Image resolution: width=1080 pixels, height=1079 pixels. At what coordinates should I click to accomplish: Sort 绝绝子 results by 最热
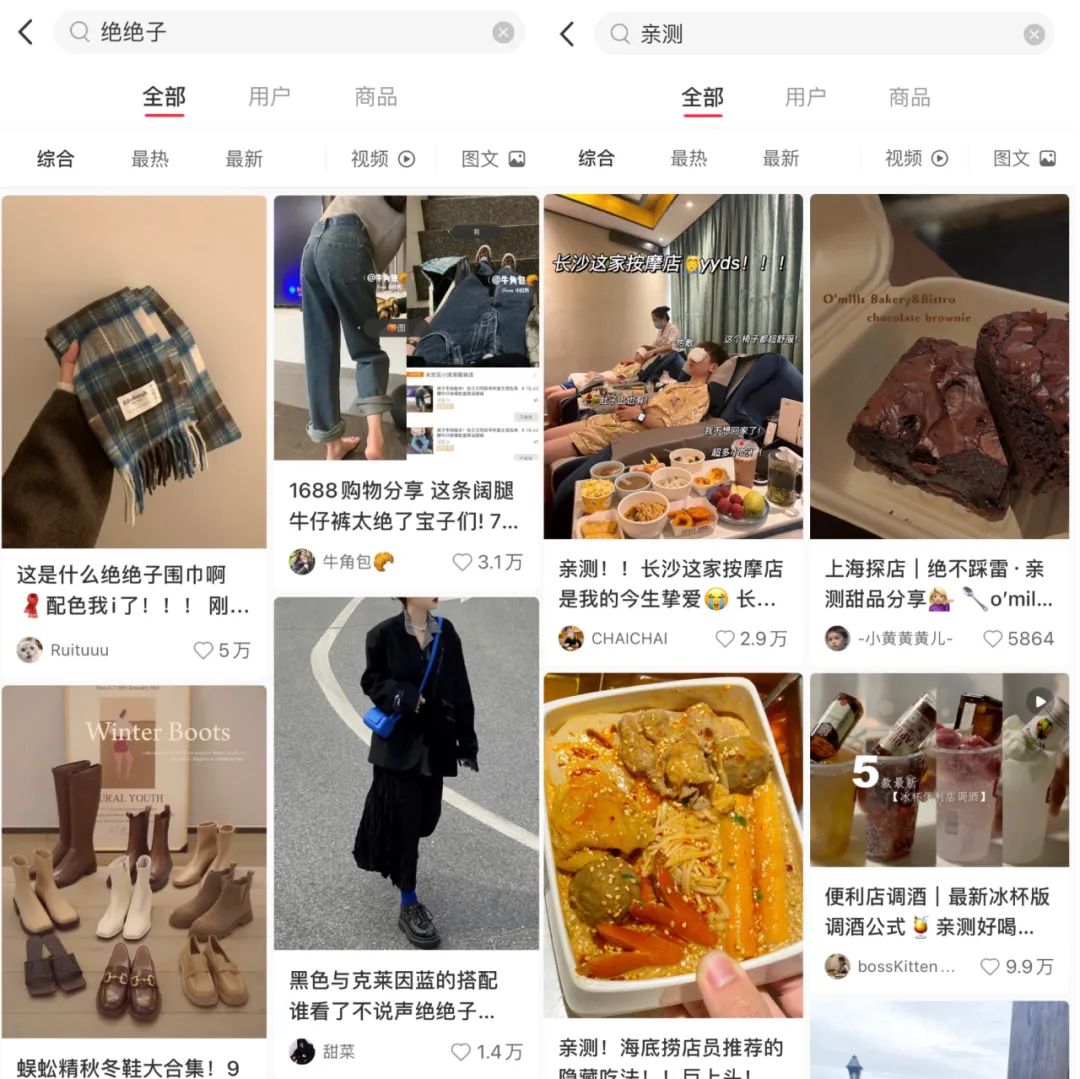pyautogui.click(x=150, y=159)
